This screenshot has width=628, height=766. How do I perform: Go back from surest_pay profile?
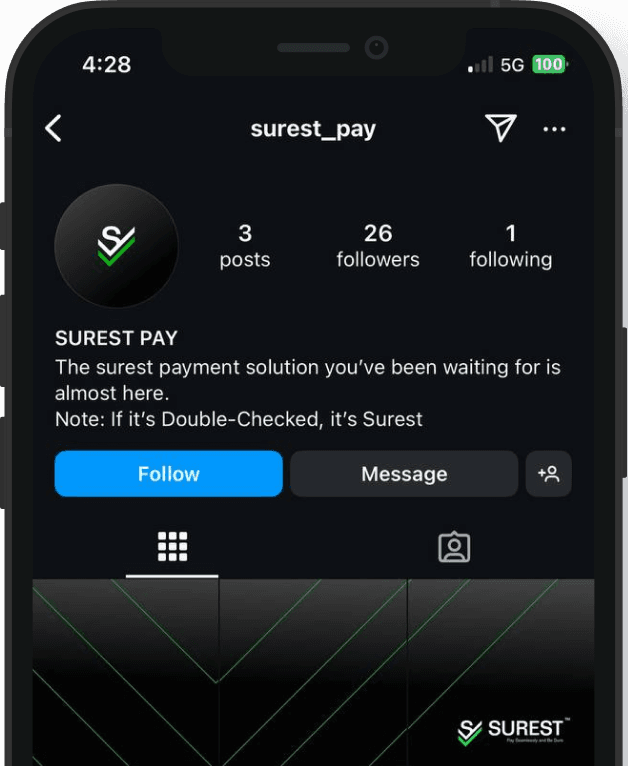coord(54,128)
